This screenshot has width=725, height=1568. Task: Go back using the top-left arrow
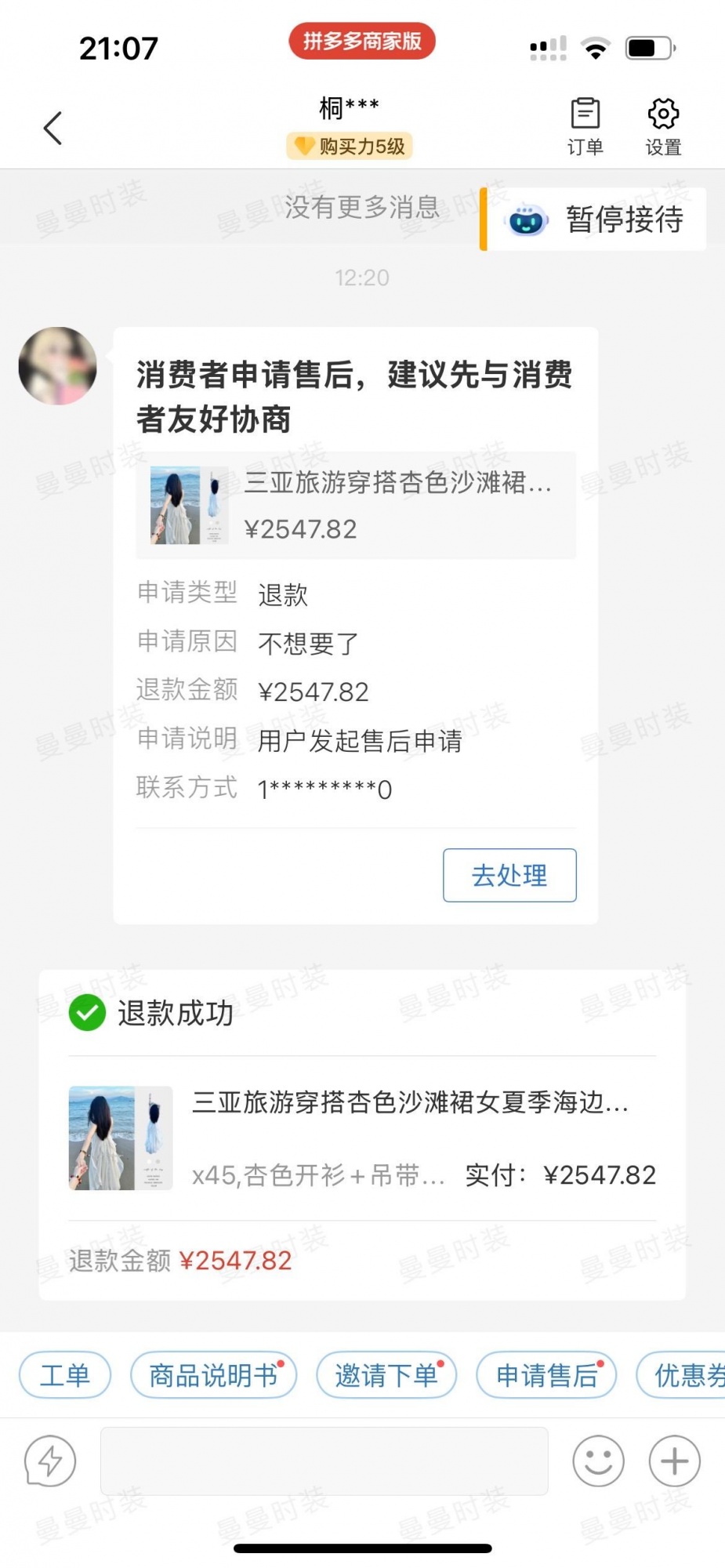coord(53,128)
